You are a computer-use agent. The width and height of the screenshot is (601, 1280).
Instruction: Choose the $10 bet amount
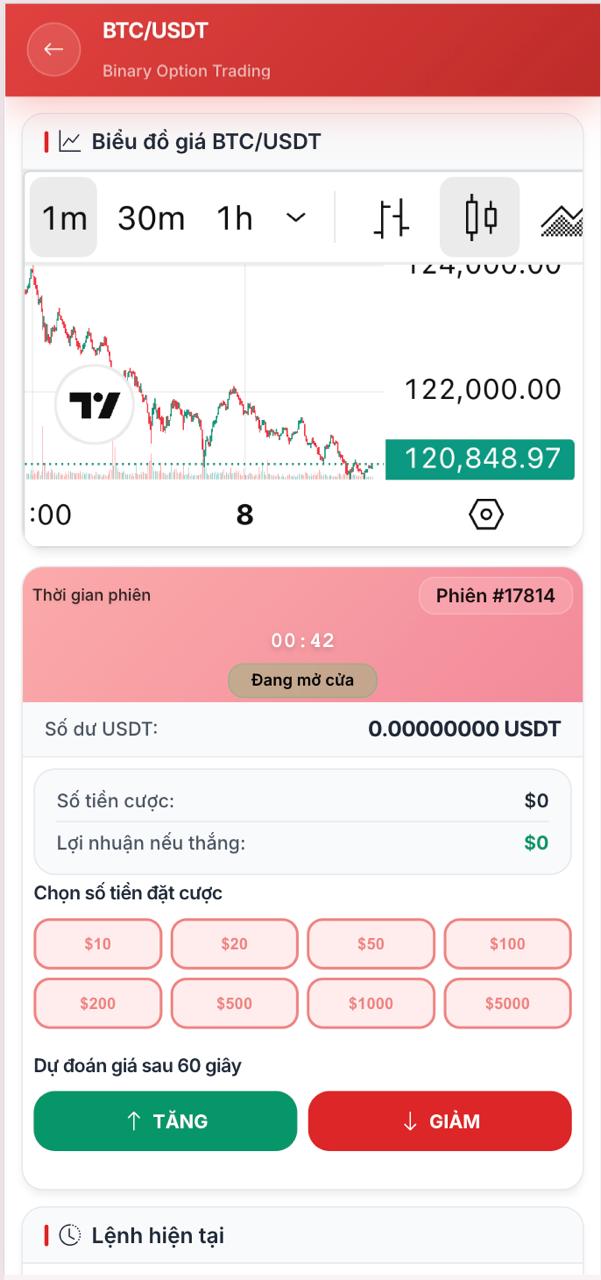pyautogui.click(x=98, y=944)
